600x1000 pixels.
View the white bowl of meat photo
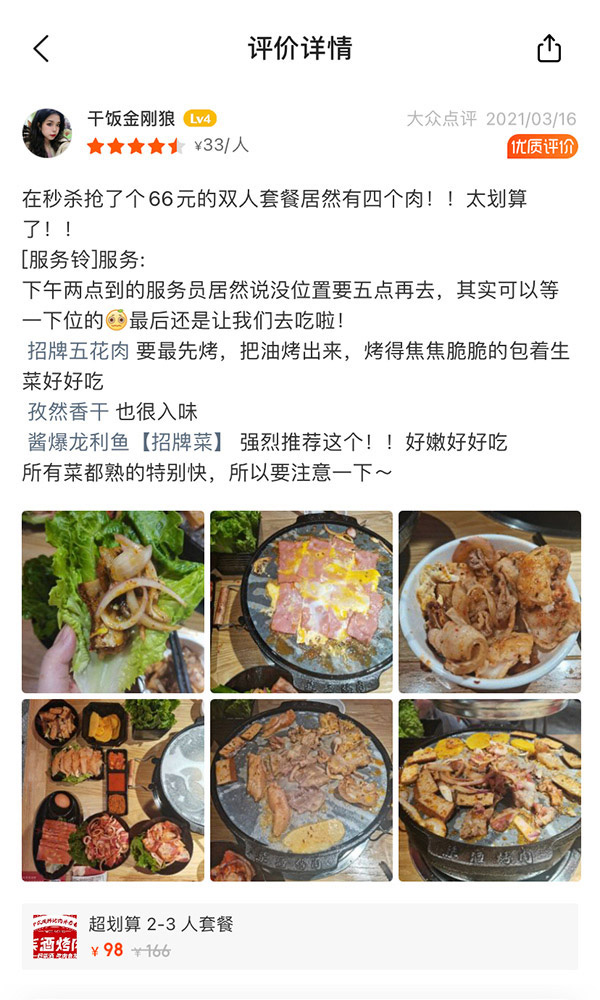click(490, 601)
